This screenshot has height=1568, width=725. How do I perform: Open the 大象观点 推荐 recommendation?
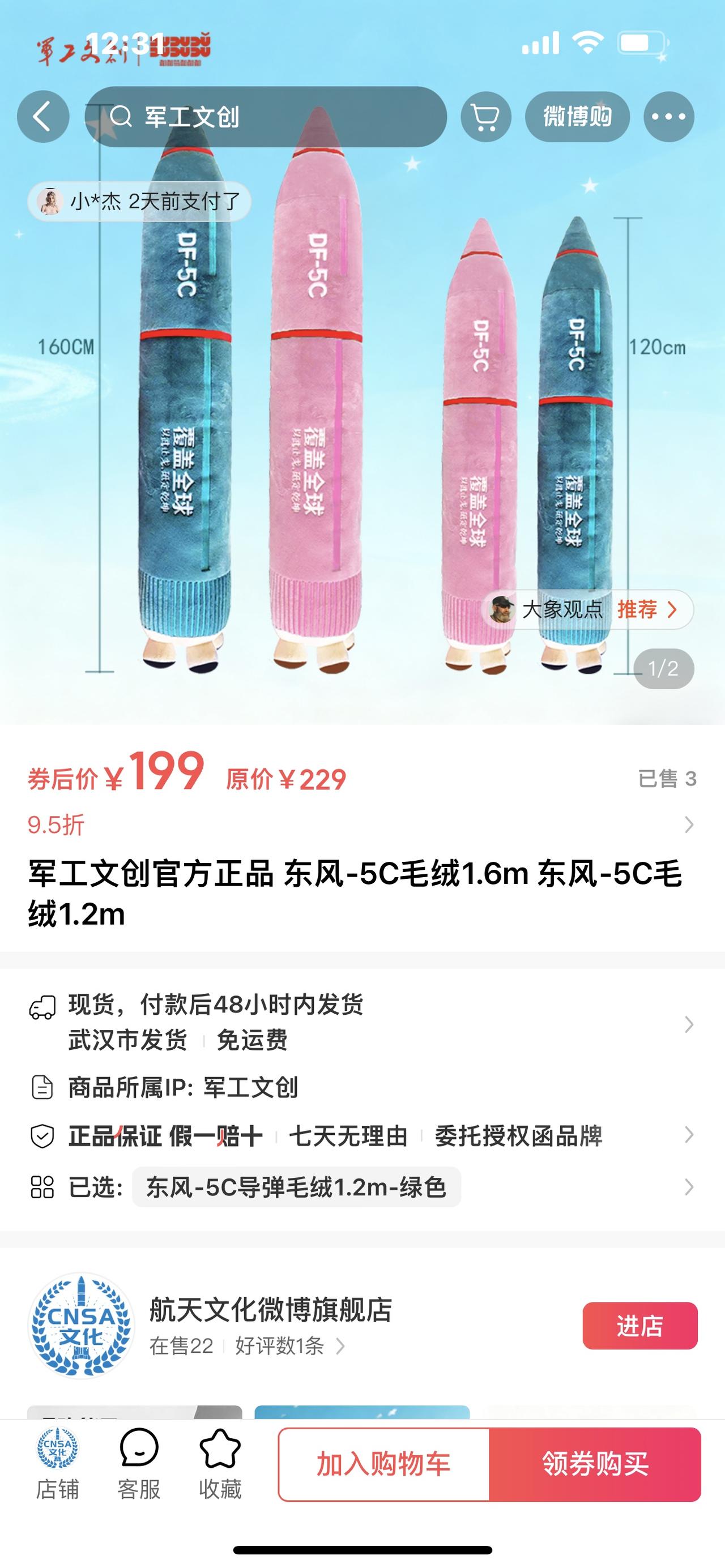[x=586, y=610]
